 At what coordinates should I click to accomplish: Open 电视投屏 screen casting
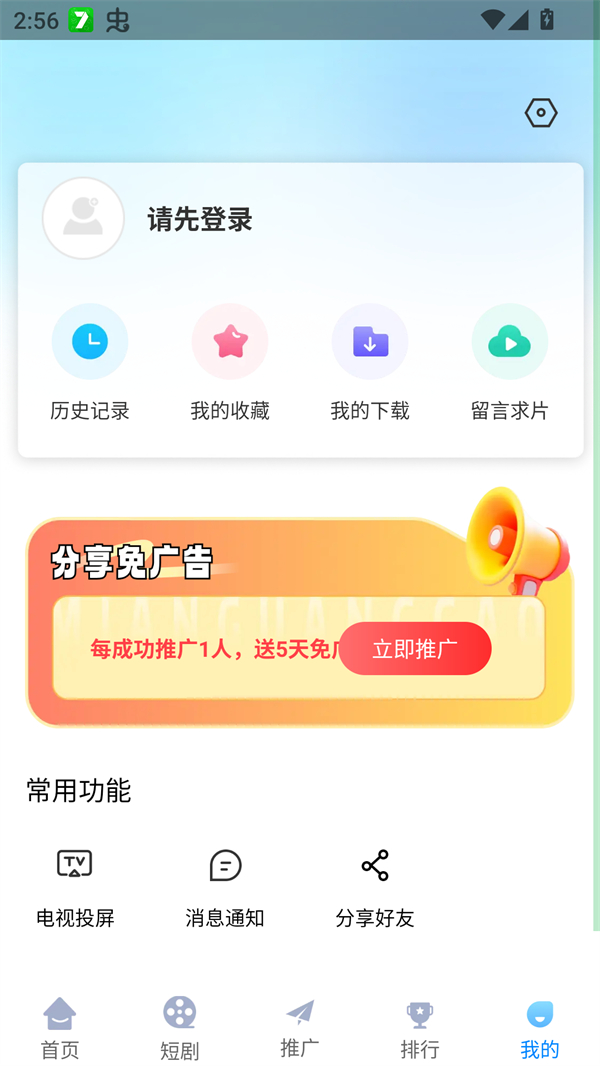click(75, 886)
